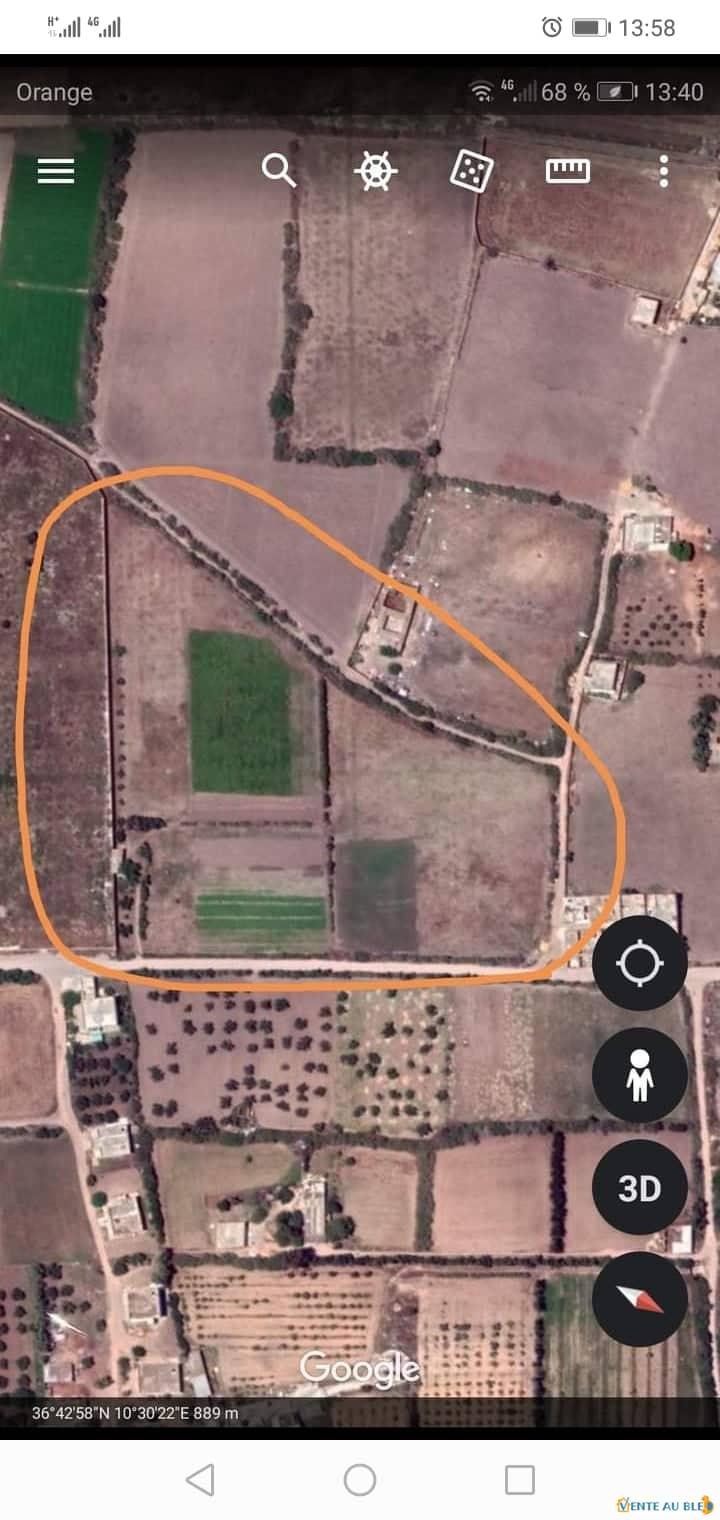Viewport: 720px width, 1520px height.
Task: Switch to 3D view
Action: (x=640, y=1188)
